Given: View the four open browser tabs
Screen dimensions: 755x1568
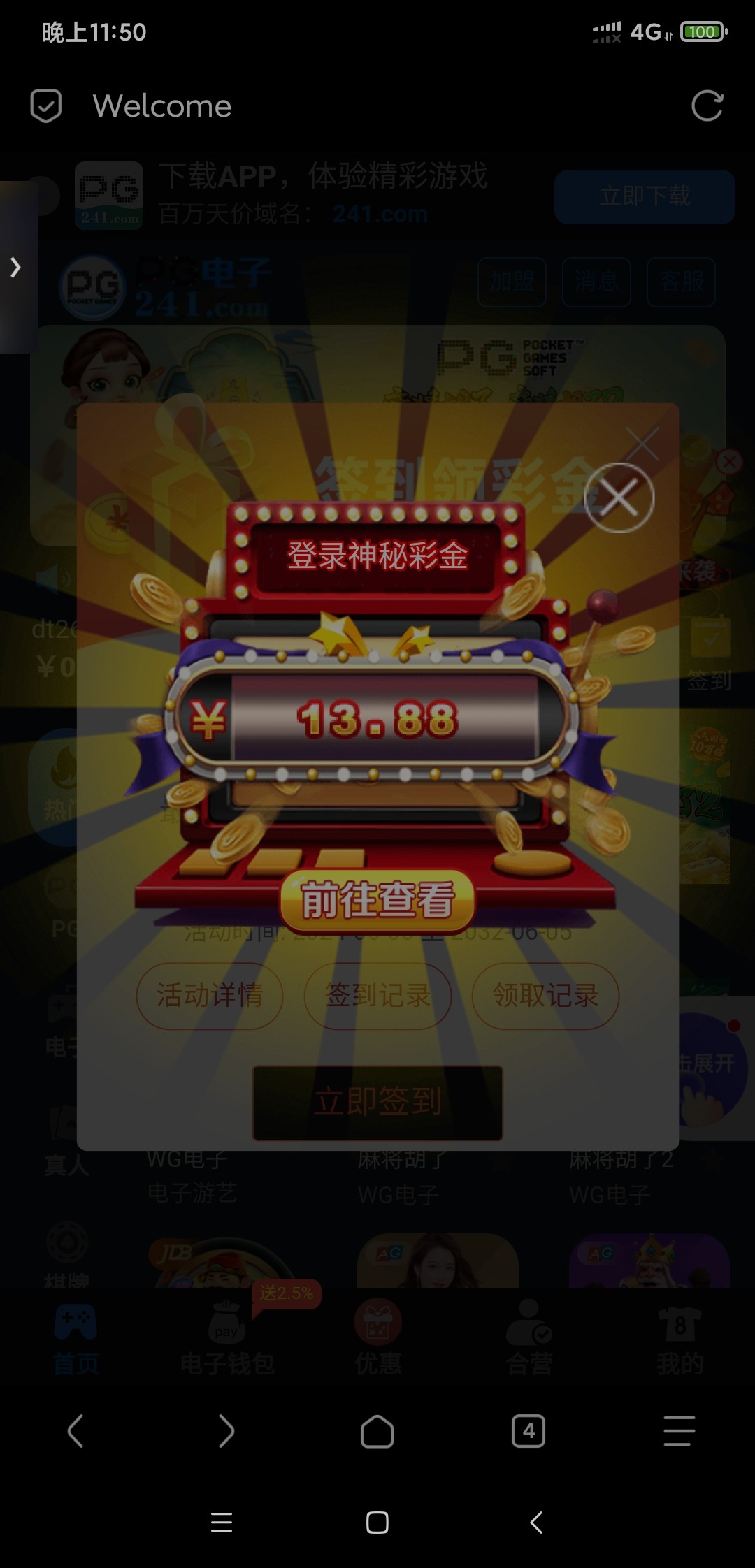Looking at the screenshot, I should [x=528, y=1431].
